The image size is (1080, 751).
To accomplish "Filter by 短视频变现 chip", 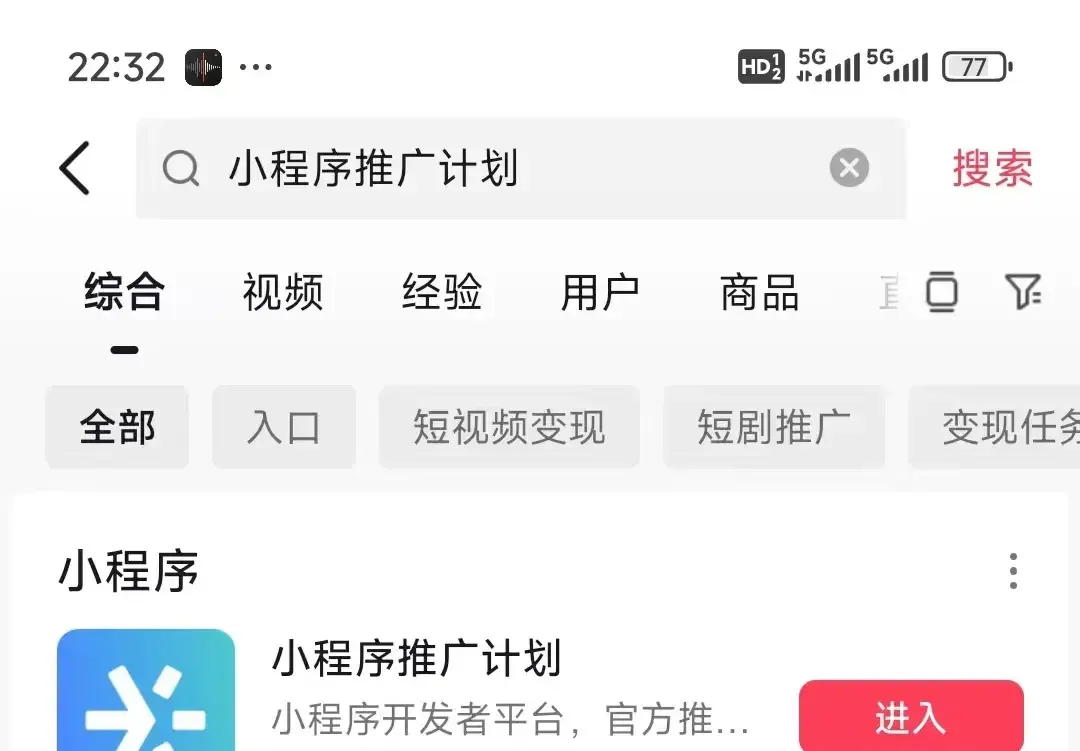I will click(509, 428).
